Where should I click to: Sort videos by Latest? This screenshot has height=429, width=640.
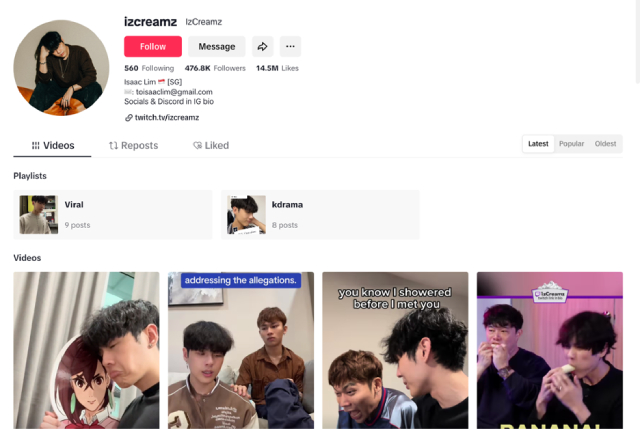pyautogui.click(x=538, y=144)
